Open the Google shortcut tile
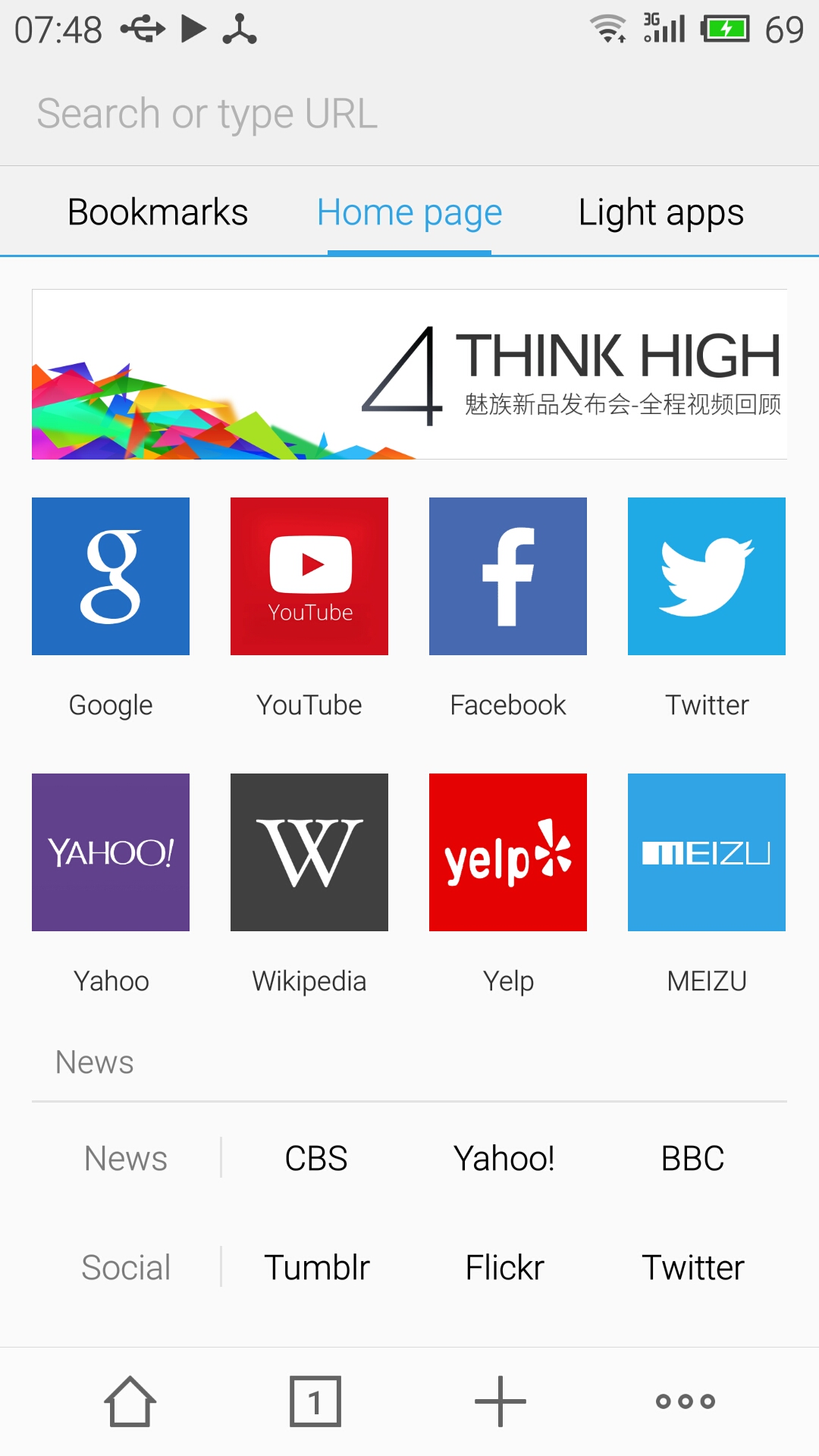819x1456 pixels. (x=111, y=576)
